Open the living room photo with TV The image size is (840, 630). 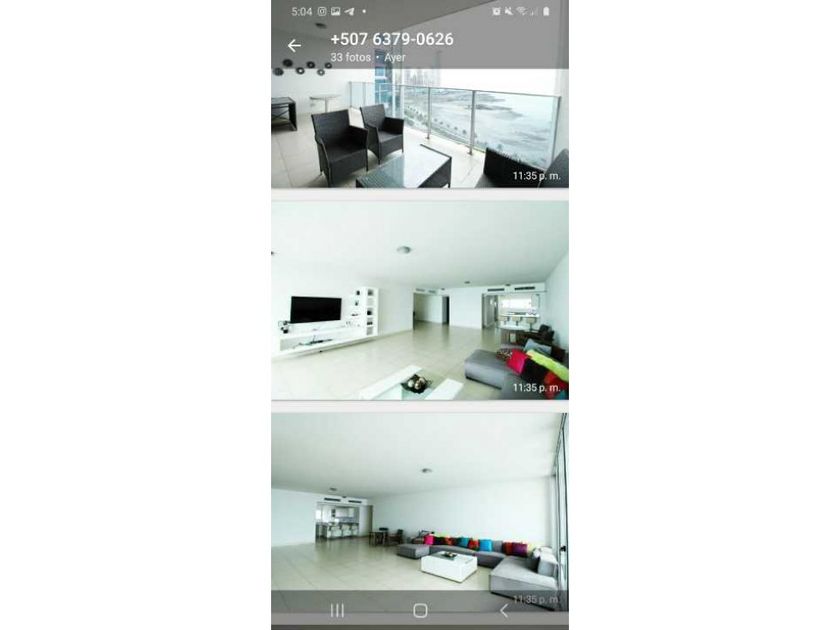click(x=420, y=300)
